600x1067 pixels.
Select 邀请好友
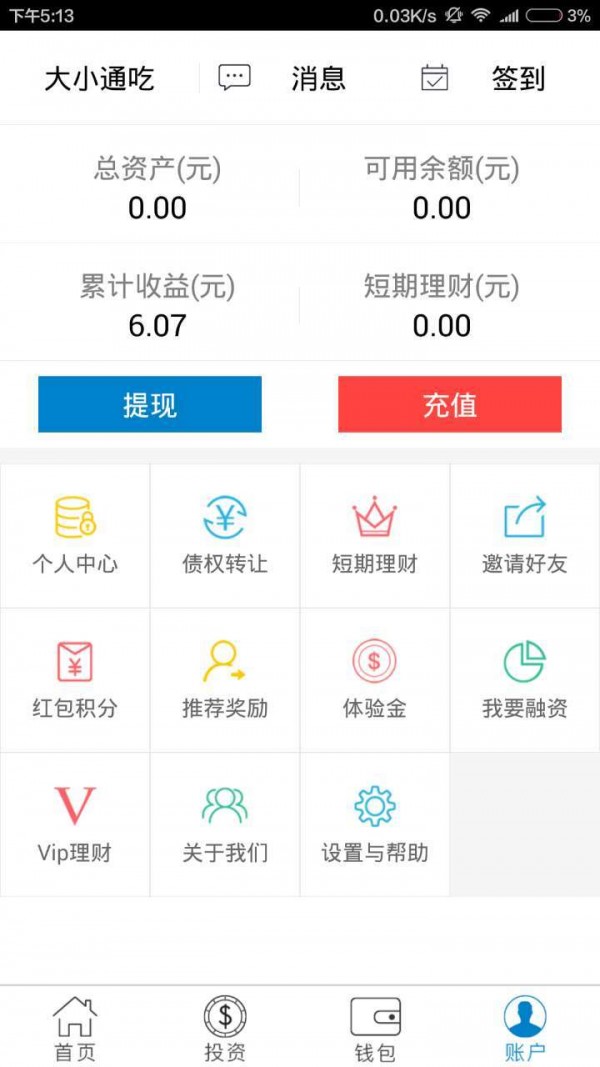coord(524,536)
